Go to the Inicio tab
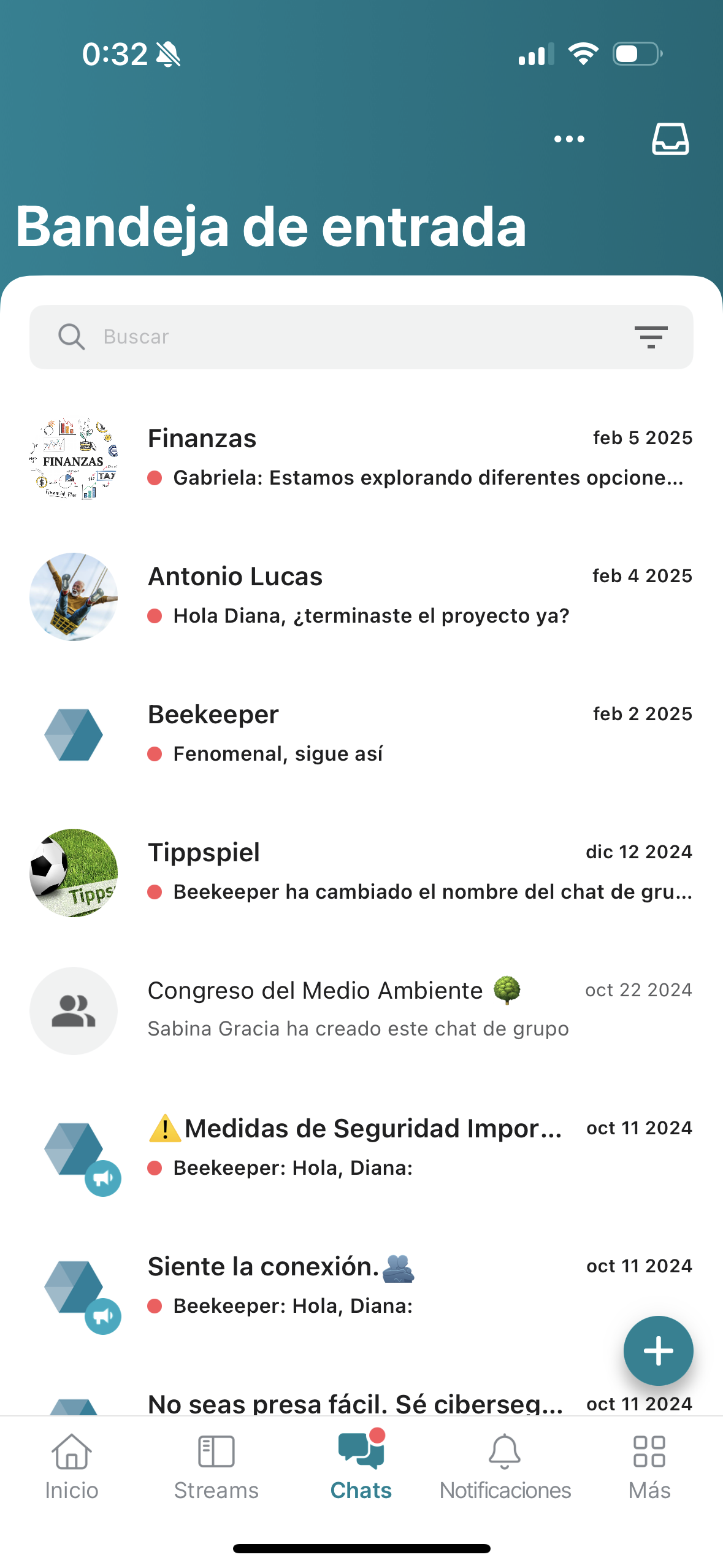 72,1467
